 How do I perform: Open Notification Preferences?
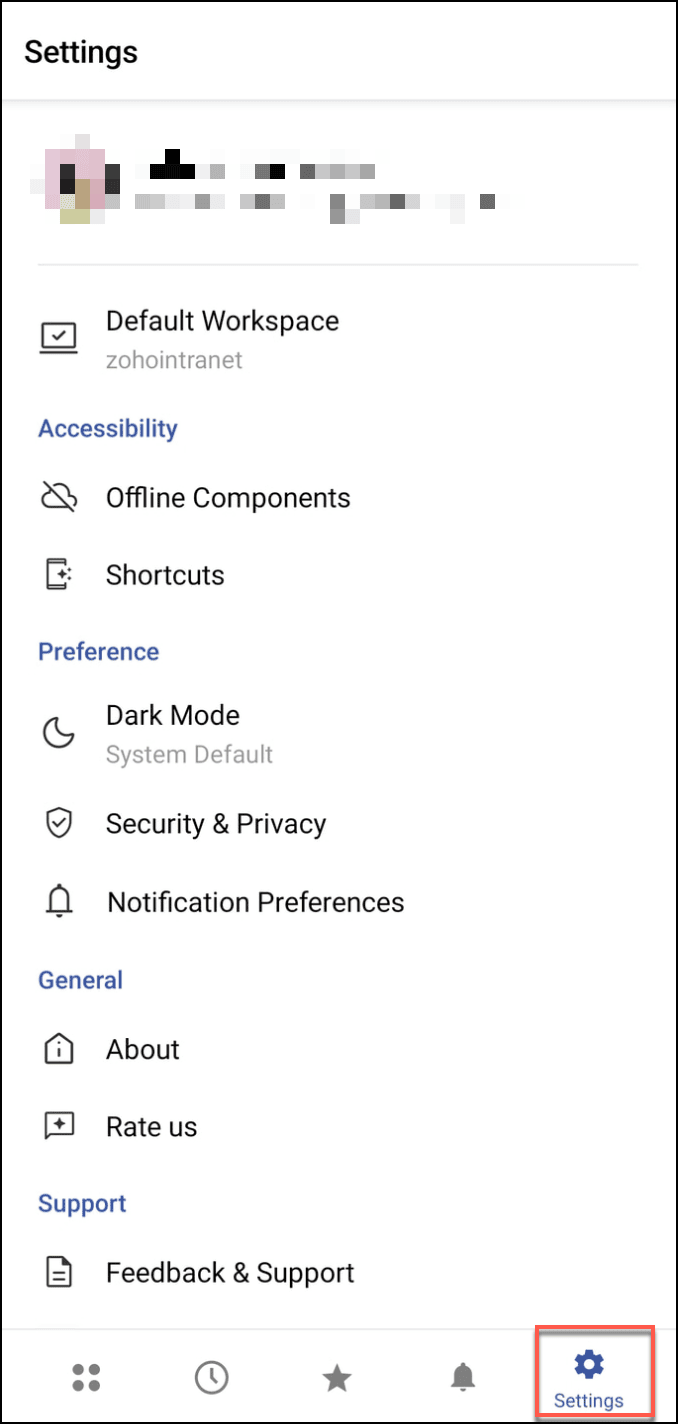click(x=255, y=902)
